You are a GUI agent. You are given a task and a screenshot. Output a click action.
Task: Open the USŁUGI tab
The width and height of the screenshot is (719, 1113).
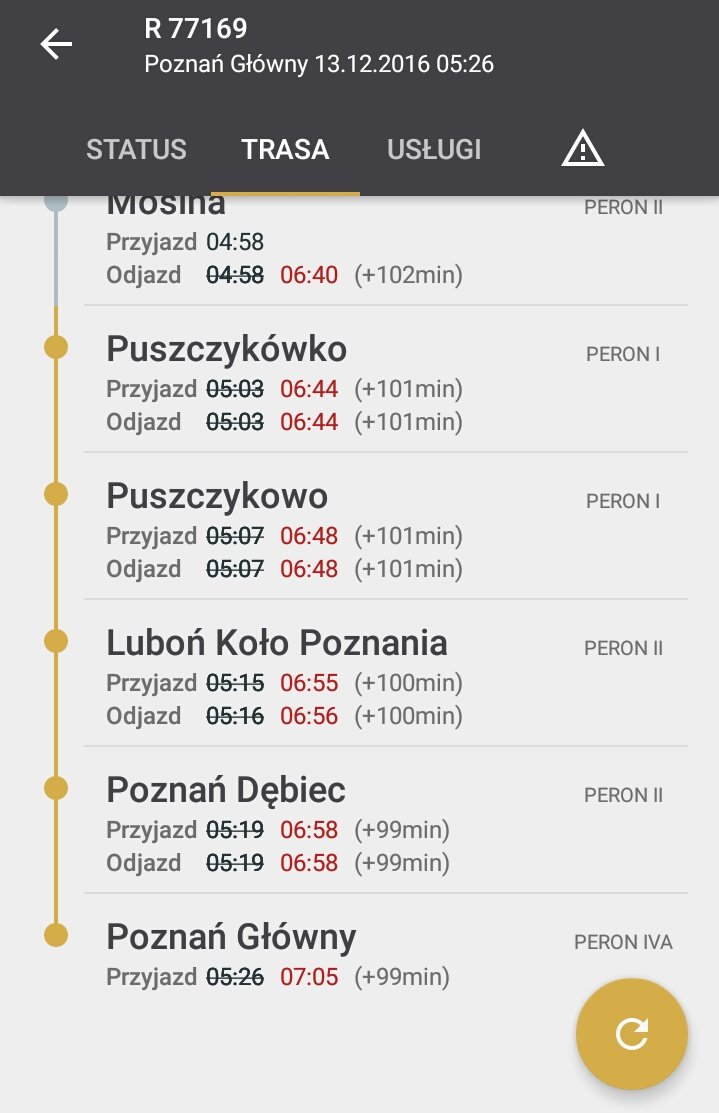coord(434,150)
